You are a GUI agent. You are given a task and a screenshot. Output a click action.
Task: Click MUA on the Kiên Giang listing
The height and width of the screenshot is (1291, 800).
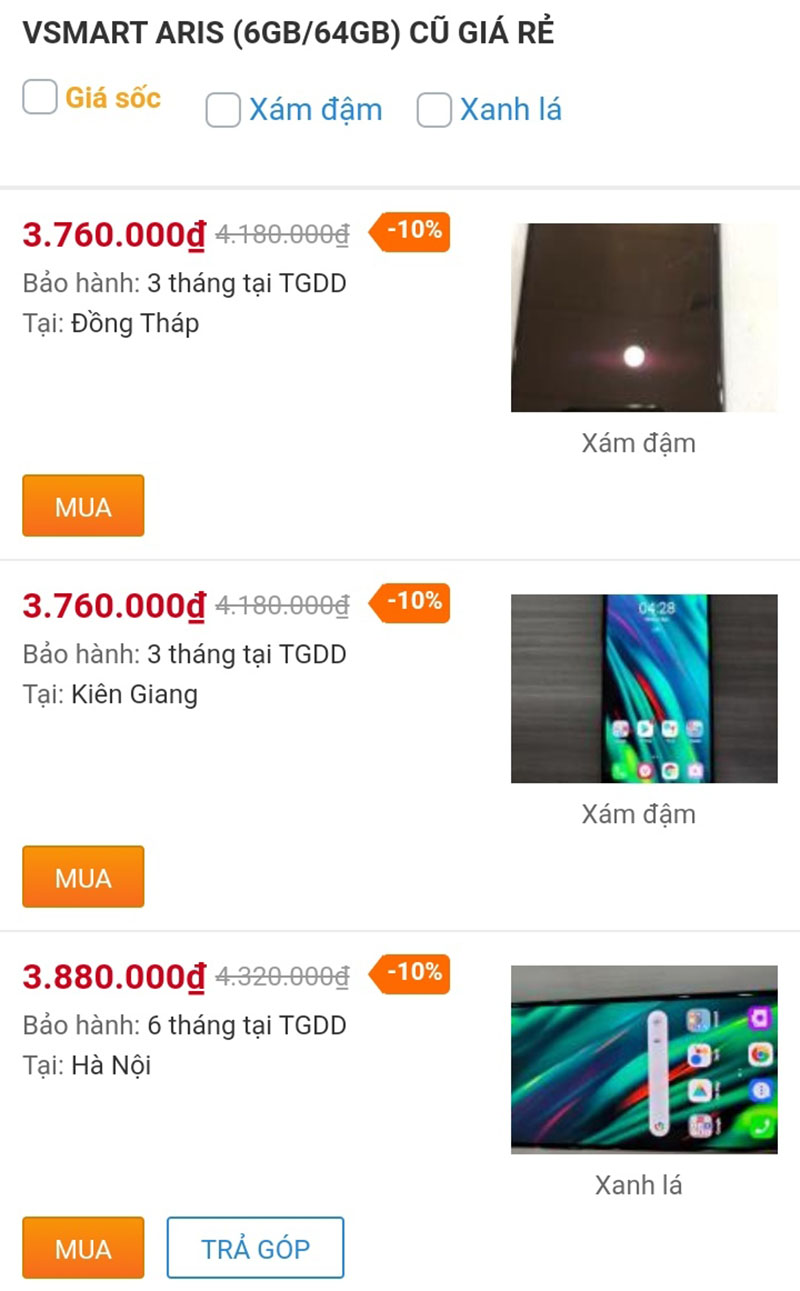click(83, 877)
